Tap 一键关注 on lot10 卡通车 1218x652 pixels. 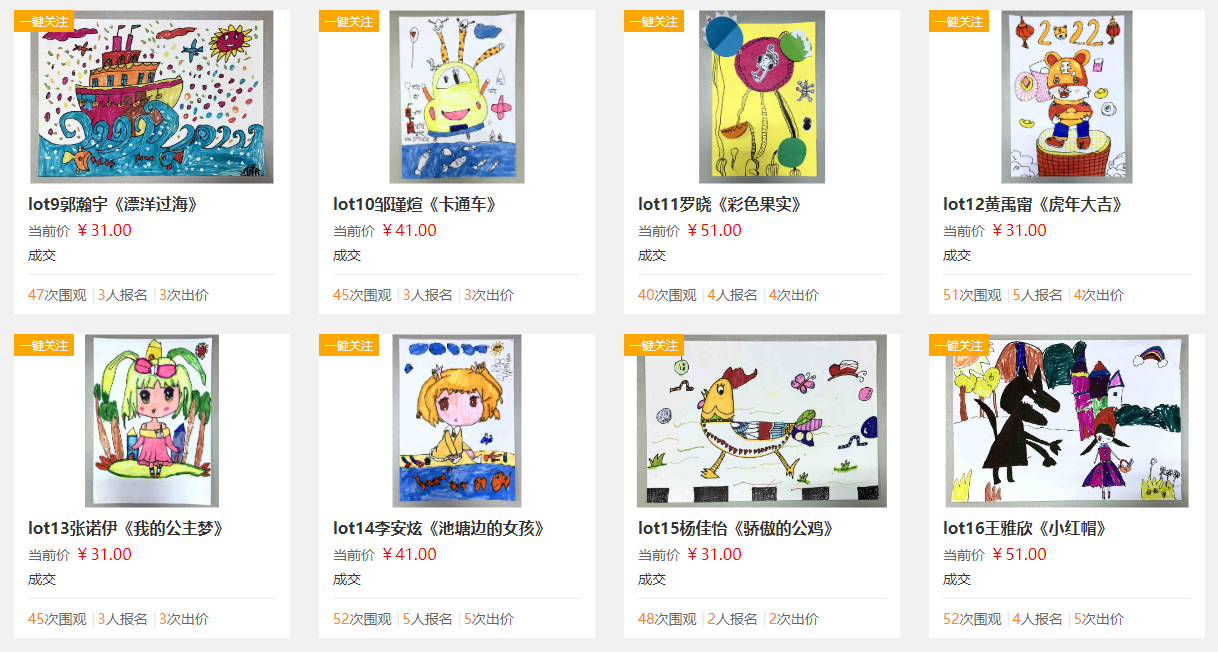[x=348, y=21]
